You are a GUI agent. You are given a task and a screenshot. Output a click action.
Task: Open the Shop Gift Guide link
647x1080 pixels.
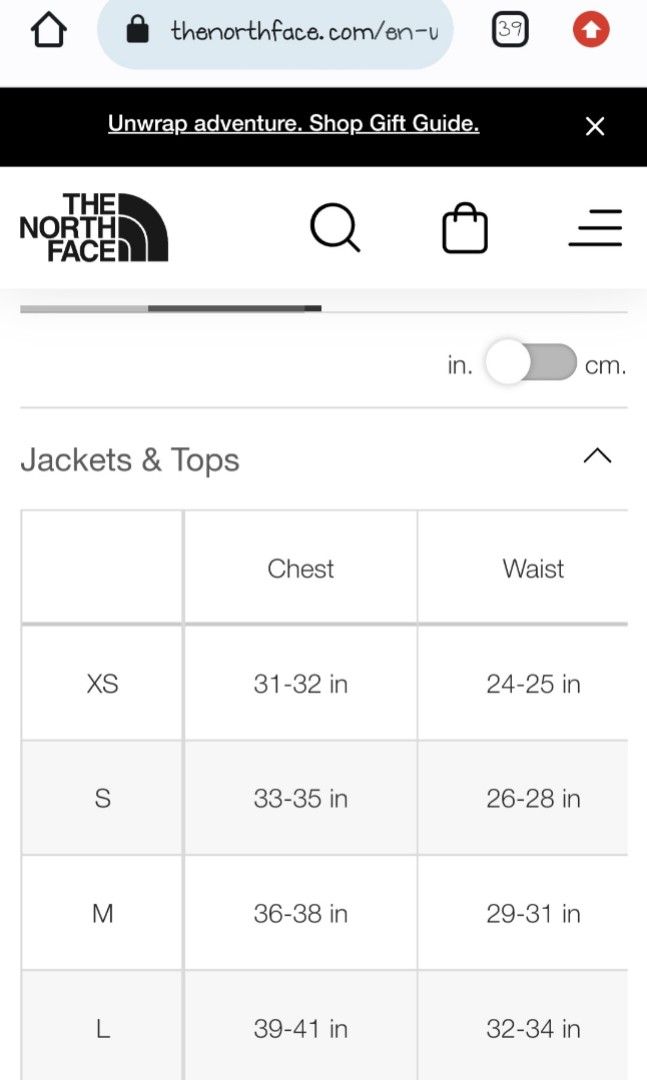tap(294, 123)
